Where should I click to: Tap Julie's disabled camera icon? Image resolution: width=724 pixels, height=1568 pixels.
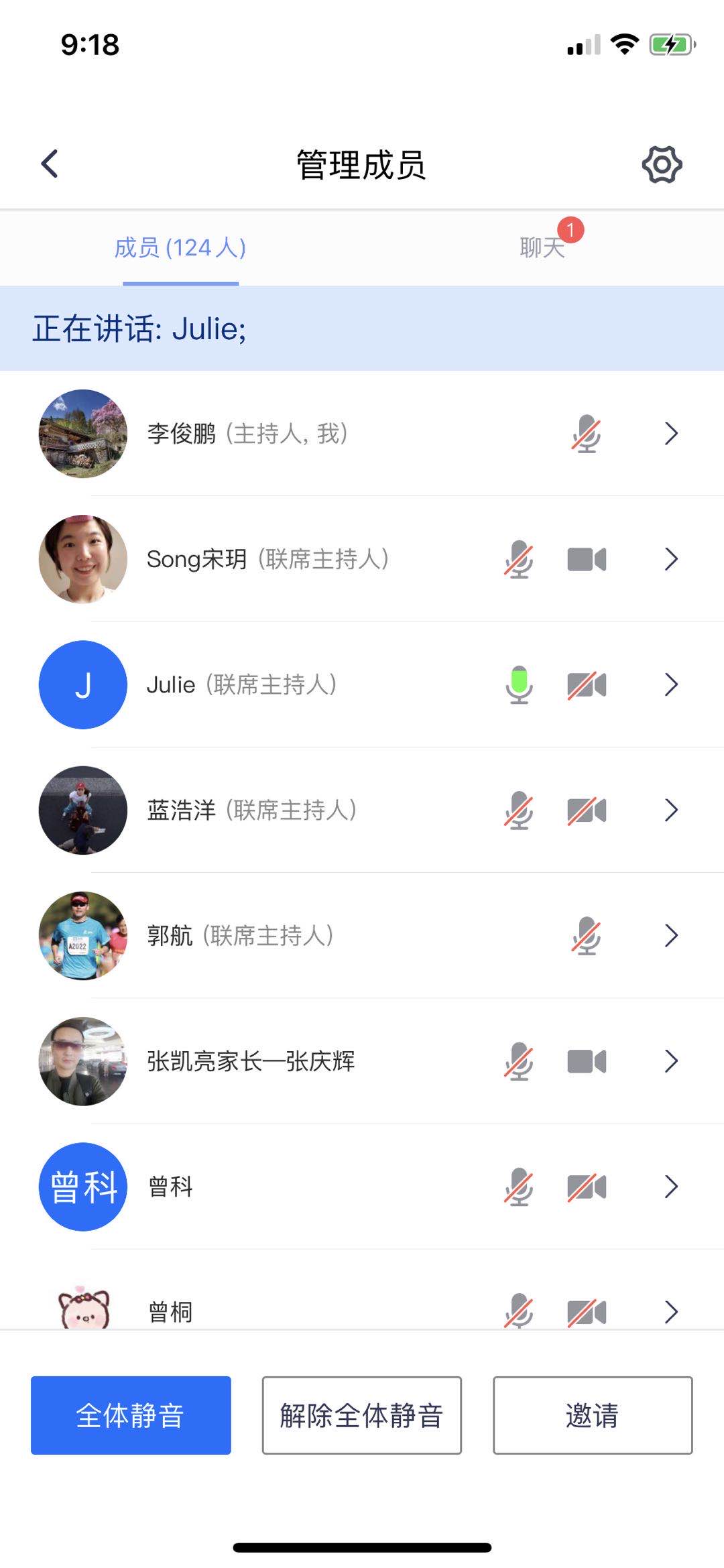coord(587,684)
